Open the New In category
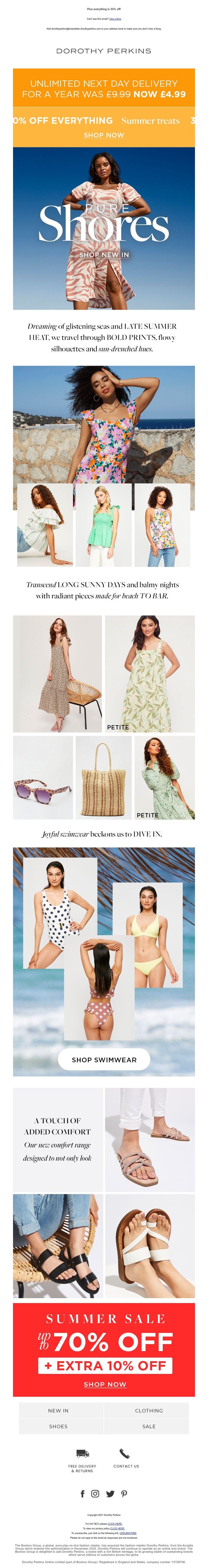 [x=58, y=1410]
